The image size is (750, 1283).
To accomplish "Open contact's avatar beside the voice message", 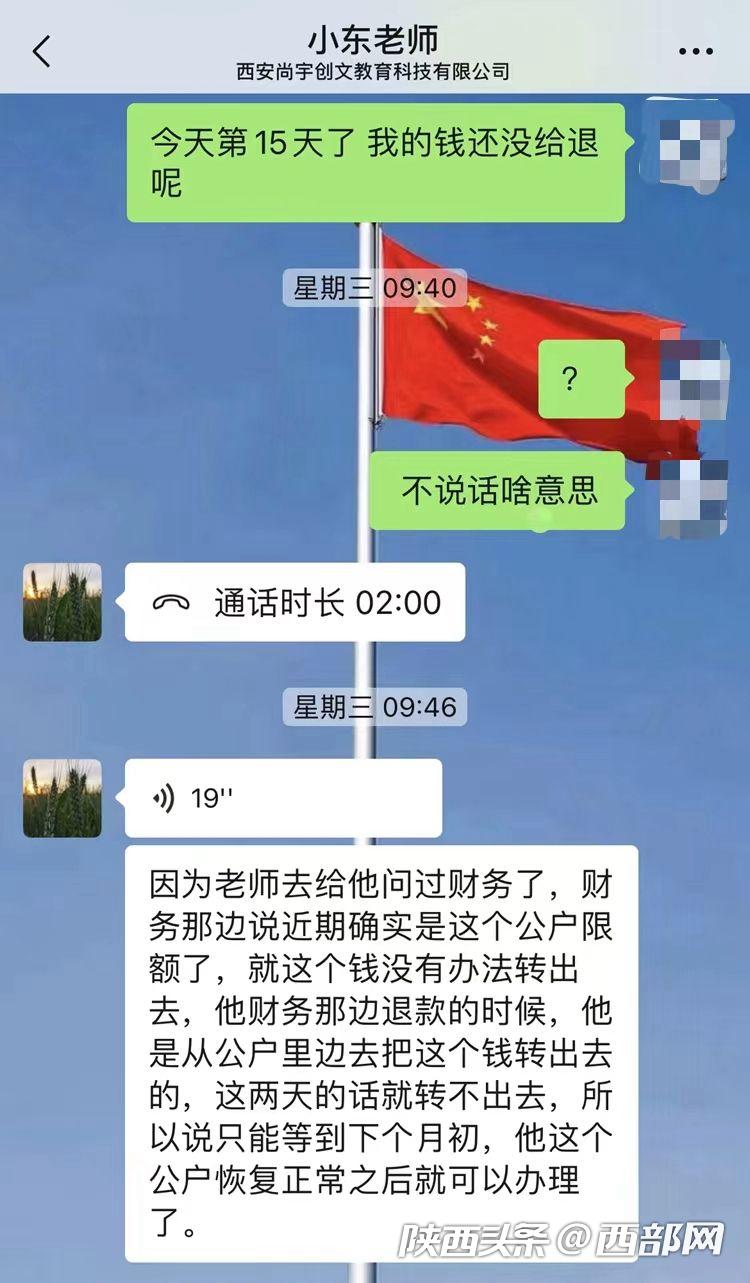I will point(62,798).
